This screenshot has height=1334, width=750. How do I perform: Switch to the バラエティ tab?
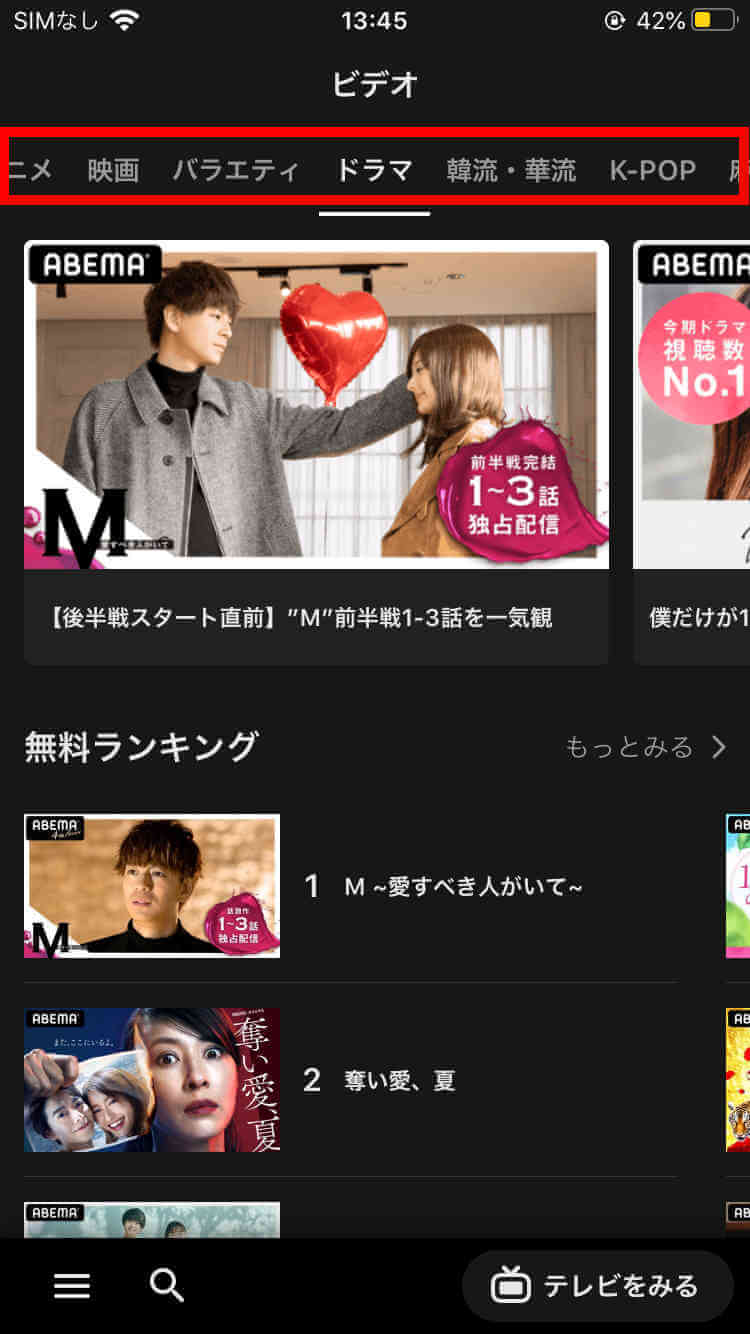click(235, 171)
